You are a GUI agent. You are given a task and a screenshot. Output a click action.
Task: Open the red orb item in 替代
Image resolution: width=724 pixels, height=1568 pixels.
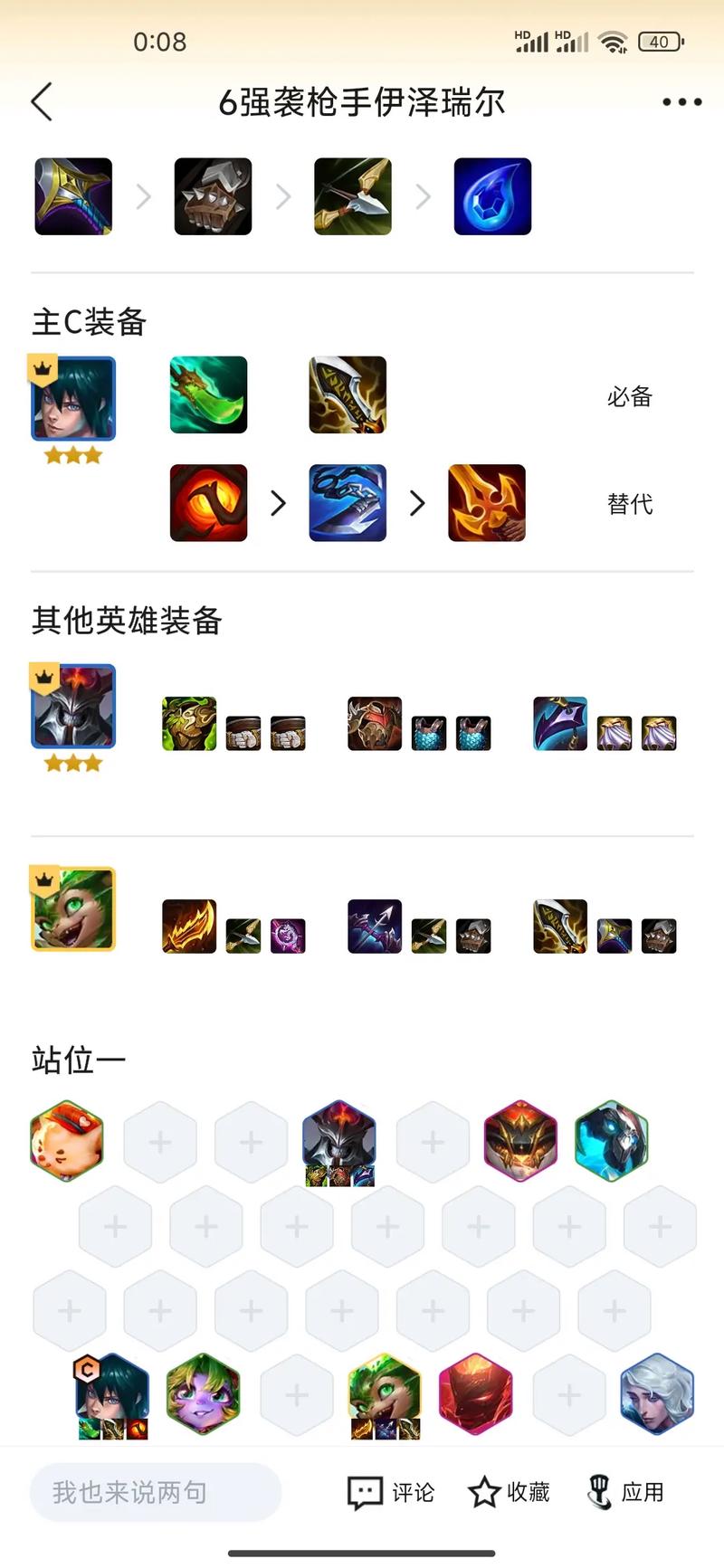[209, 503]
